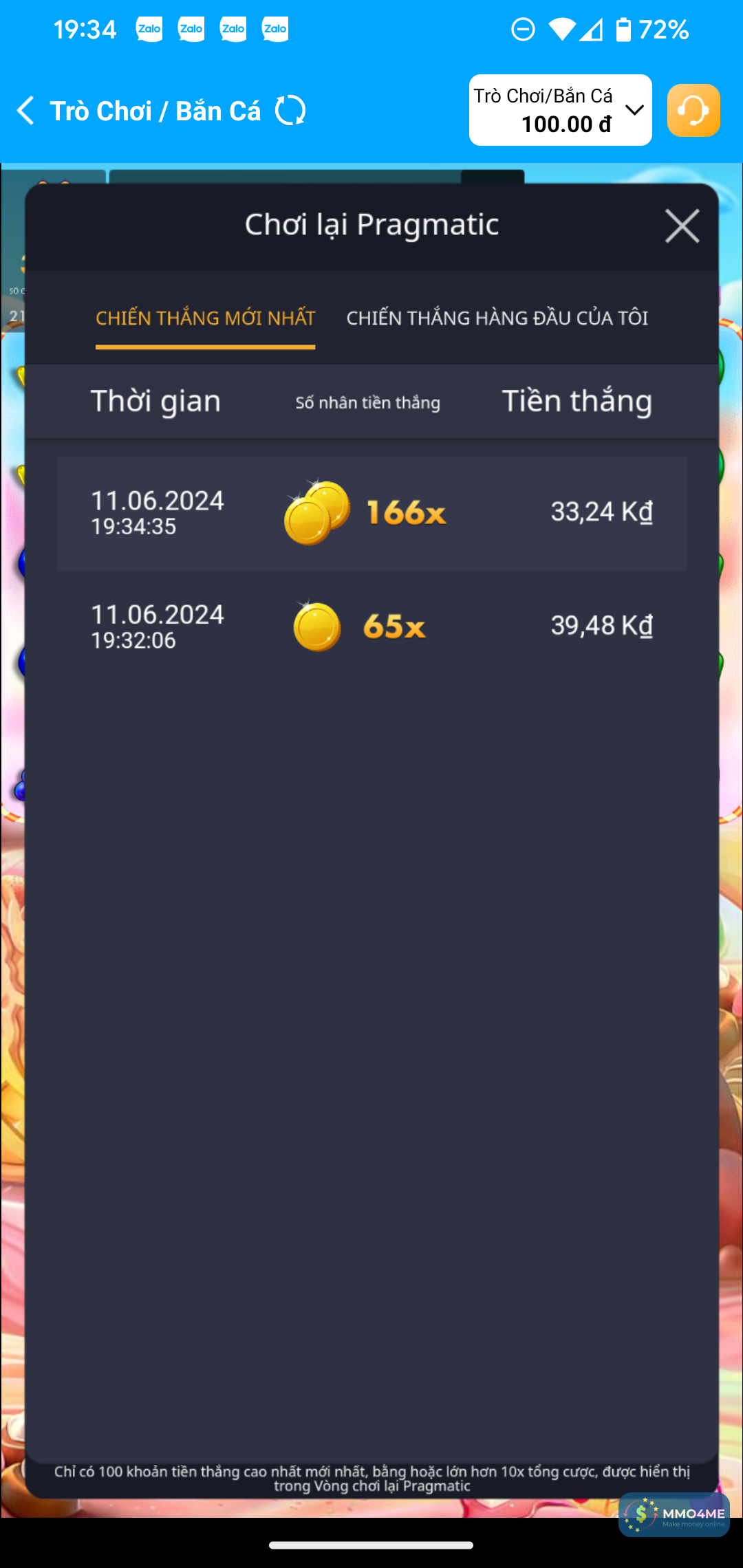Go back from Trò Chơi / Bắn Cá
The width and height of the screenshot is (743, 1568).
(x=26, y=111)
